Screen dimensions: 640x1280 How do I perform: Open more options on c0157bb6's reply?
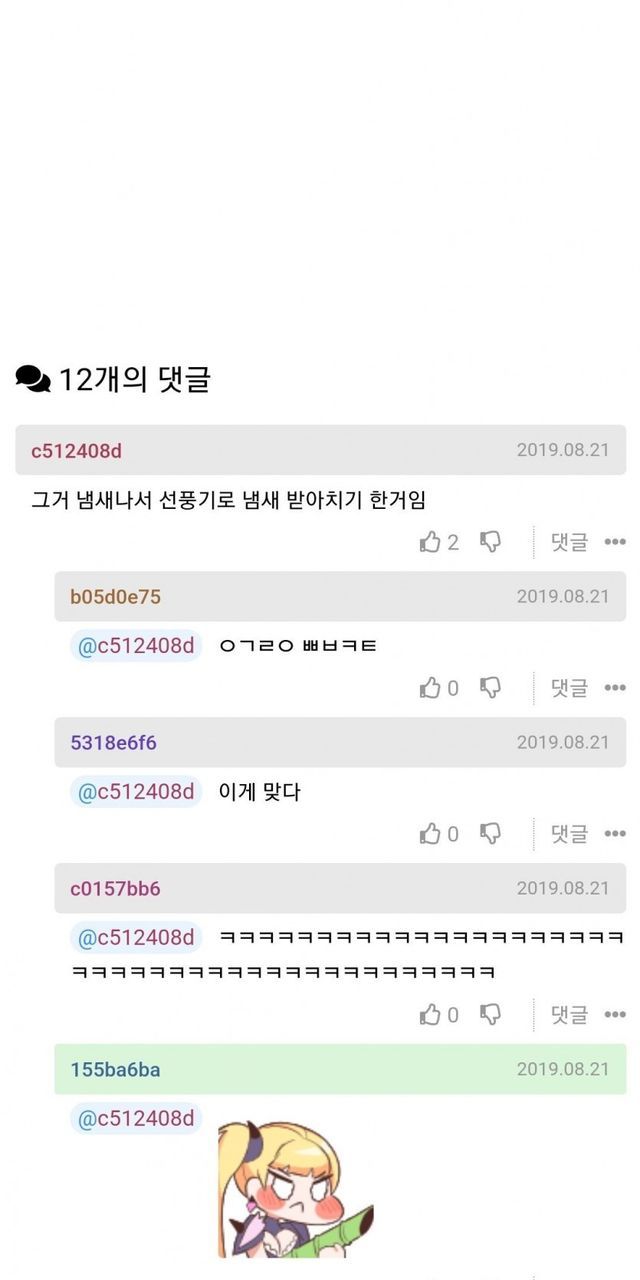(614, 1015)
